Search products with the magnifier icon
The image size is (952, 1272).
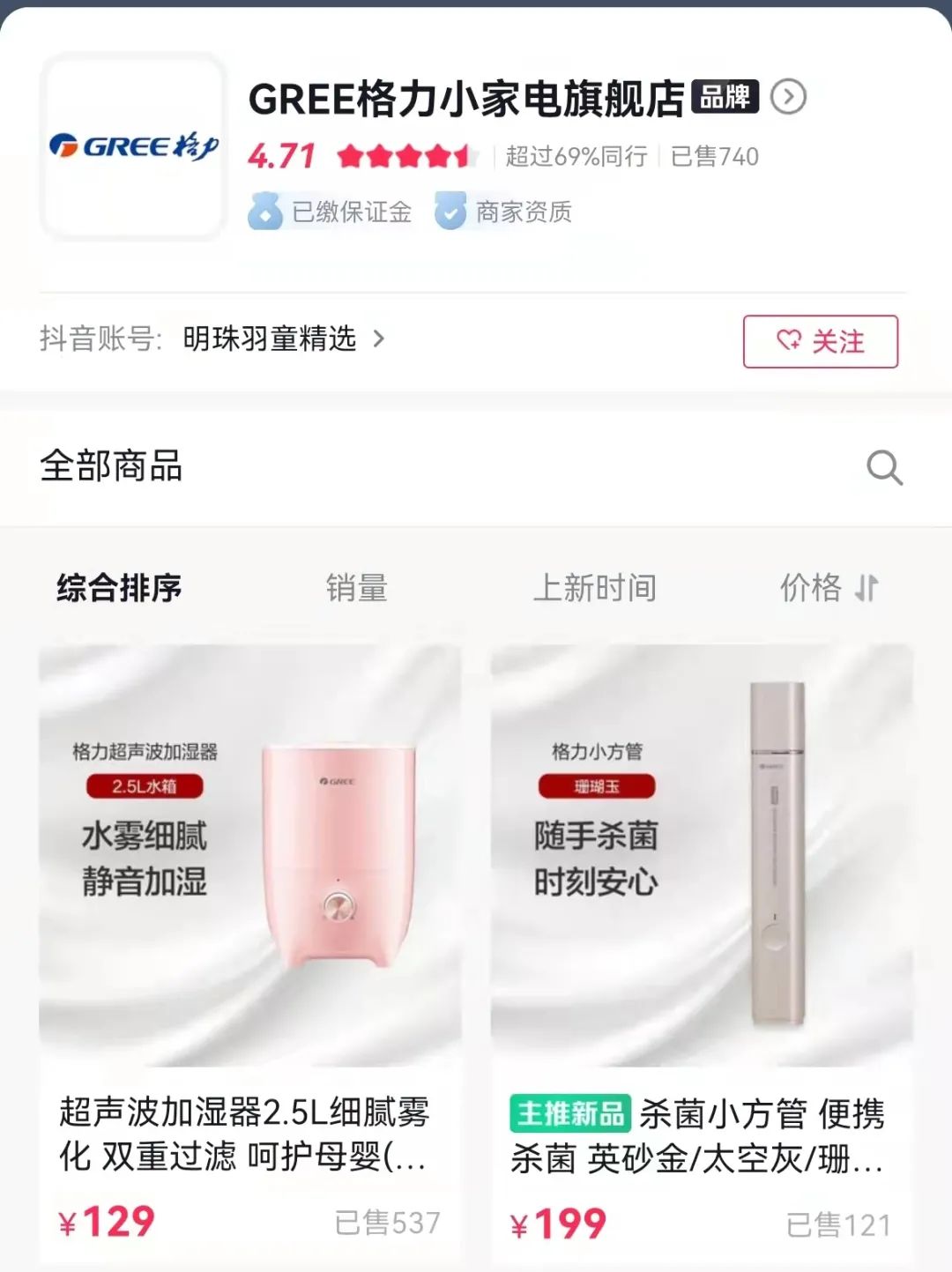[884, 467]
